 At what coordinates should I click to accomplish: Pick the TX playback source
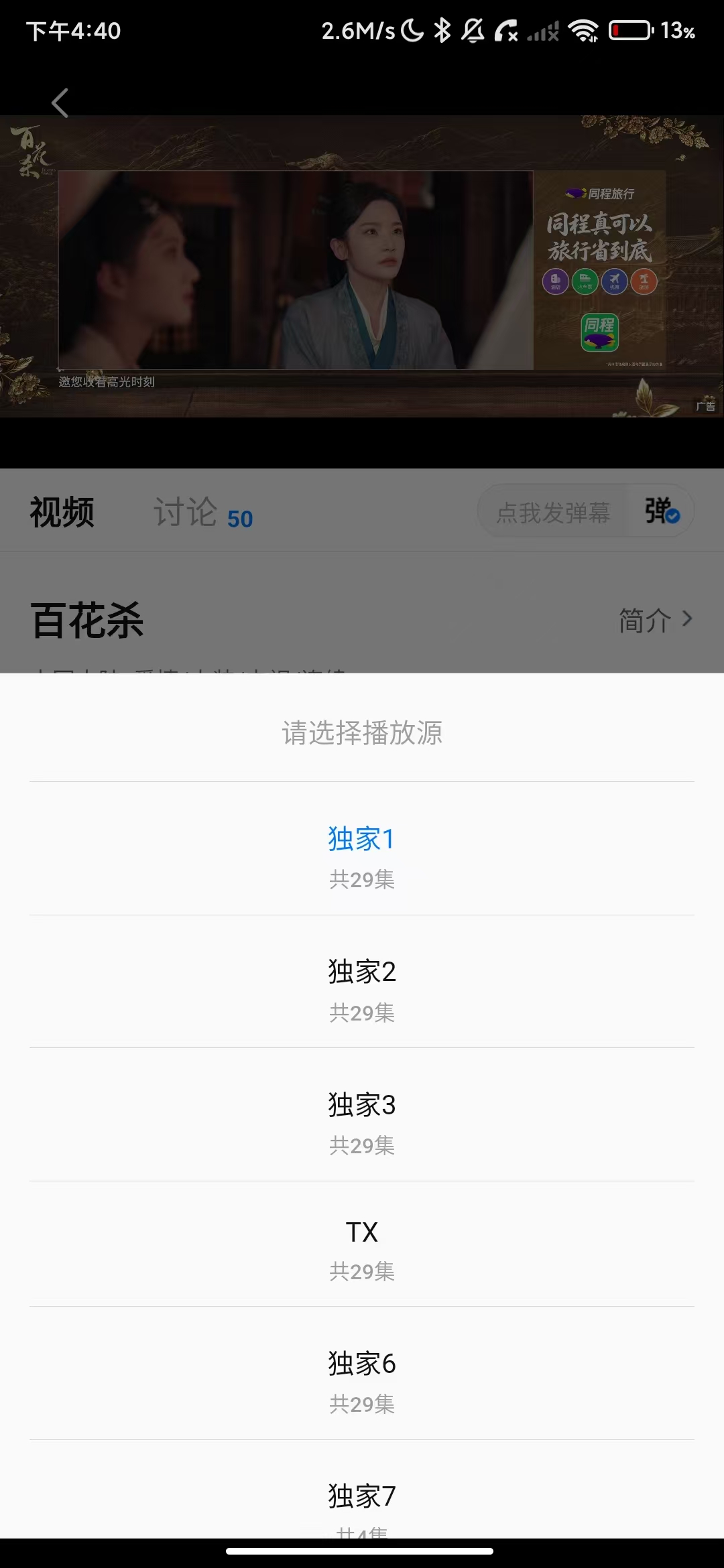pyautogui.click(x=362, y=1244)
